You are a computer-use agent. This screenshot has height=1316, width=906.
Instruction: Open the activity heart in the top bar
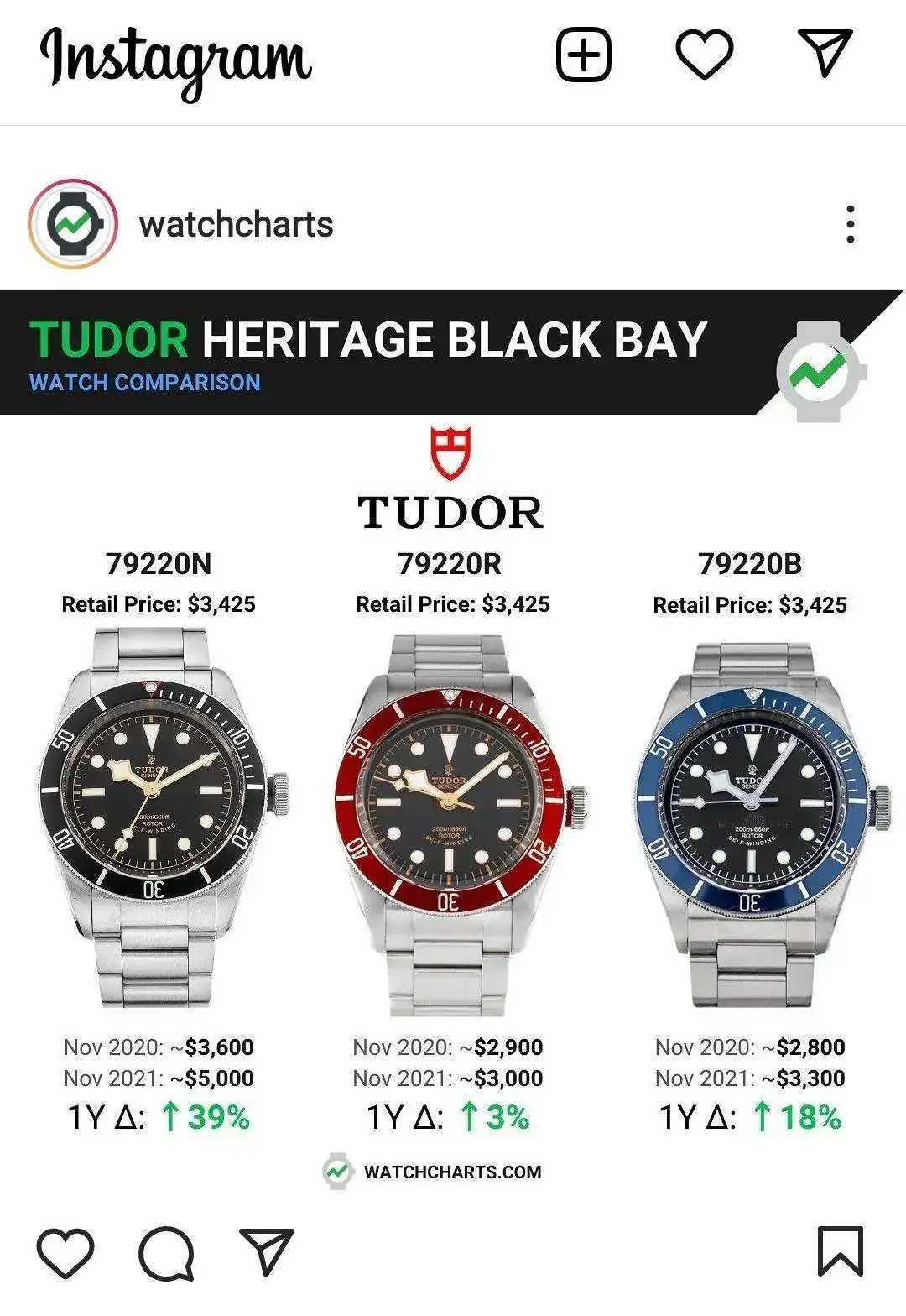pyautogui.click(x=704, y=55)
